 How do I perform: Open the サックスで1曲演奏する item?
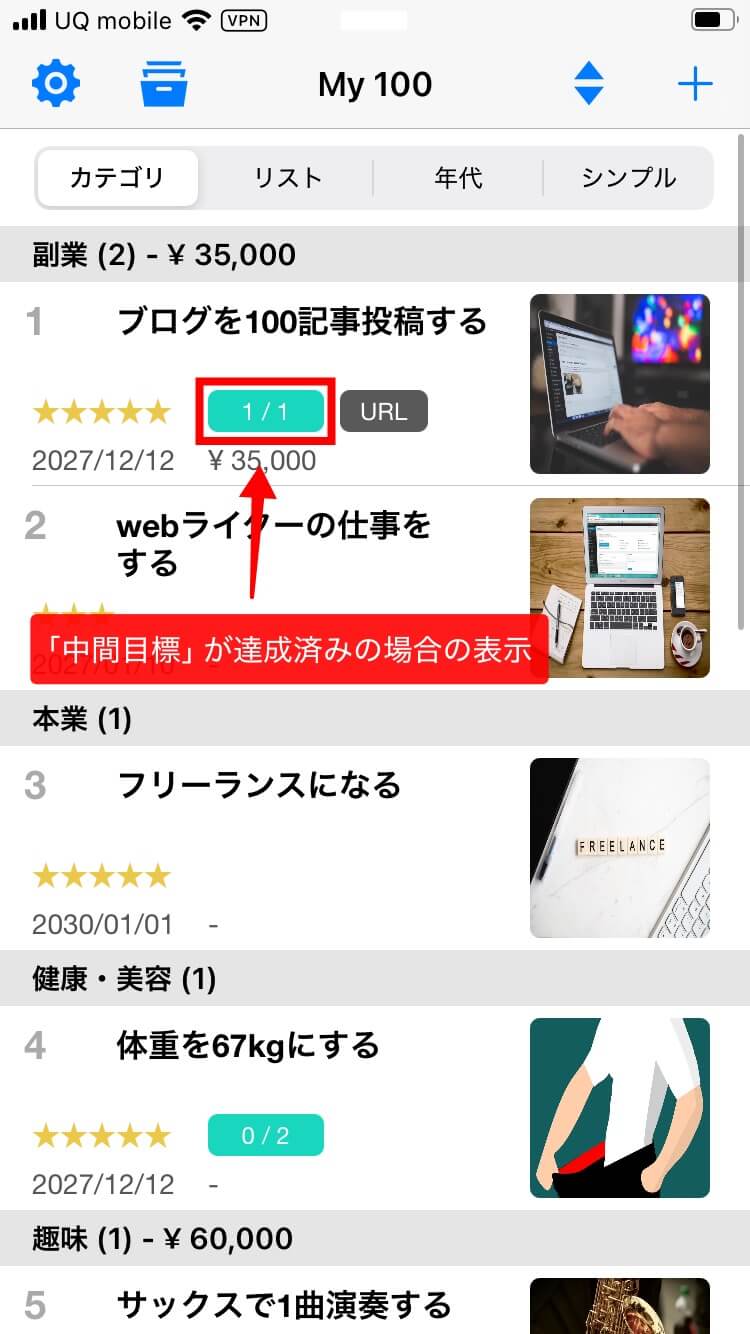coord(285,1304)
